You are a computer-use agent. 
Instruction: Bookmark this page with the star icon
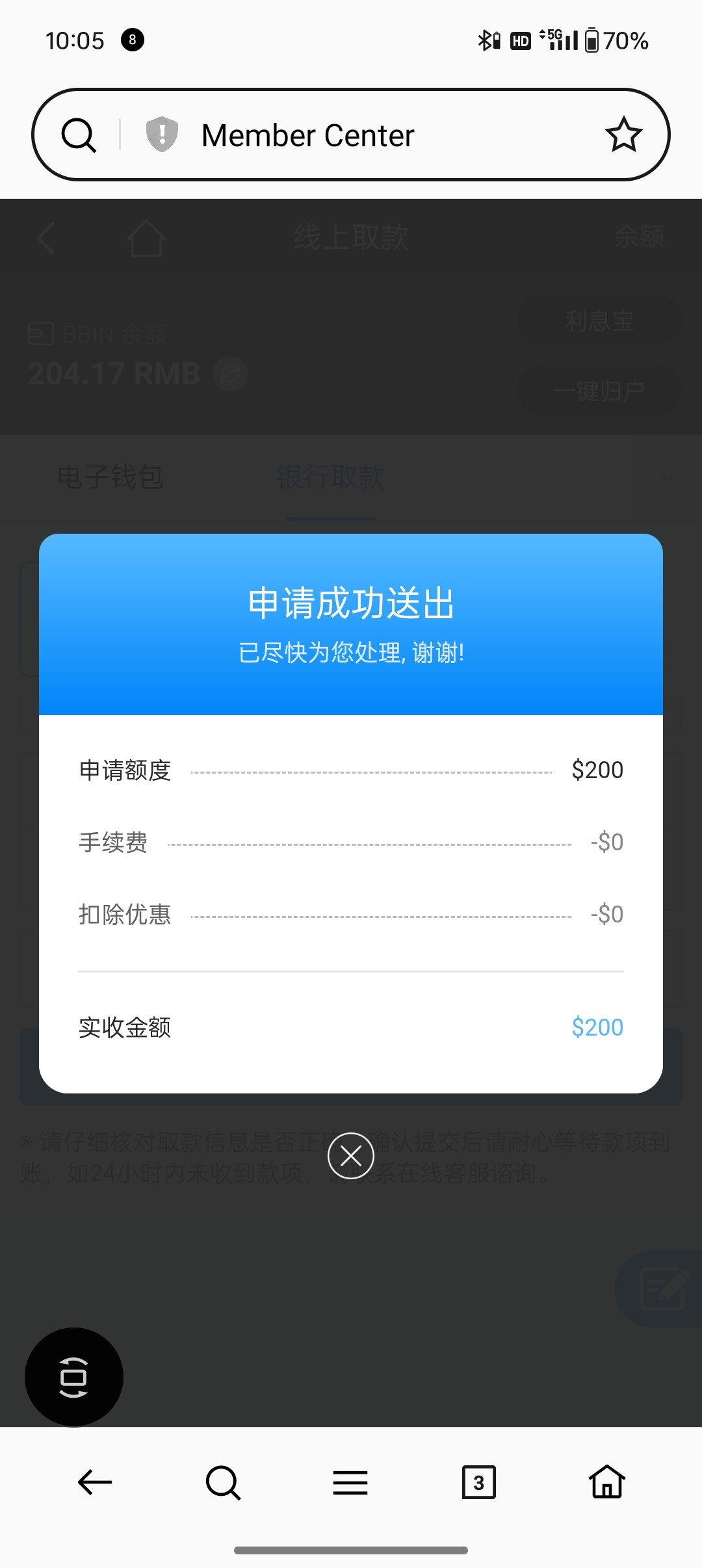(x=623, y=135)
